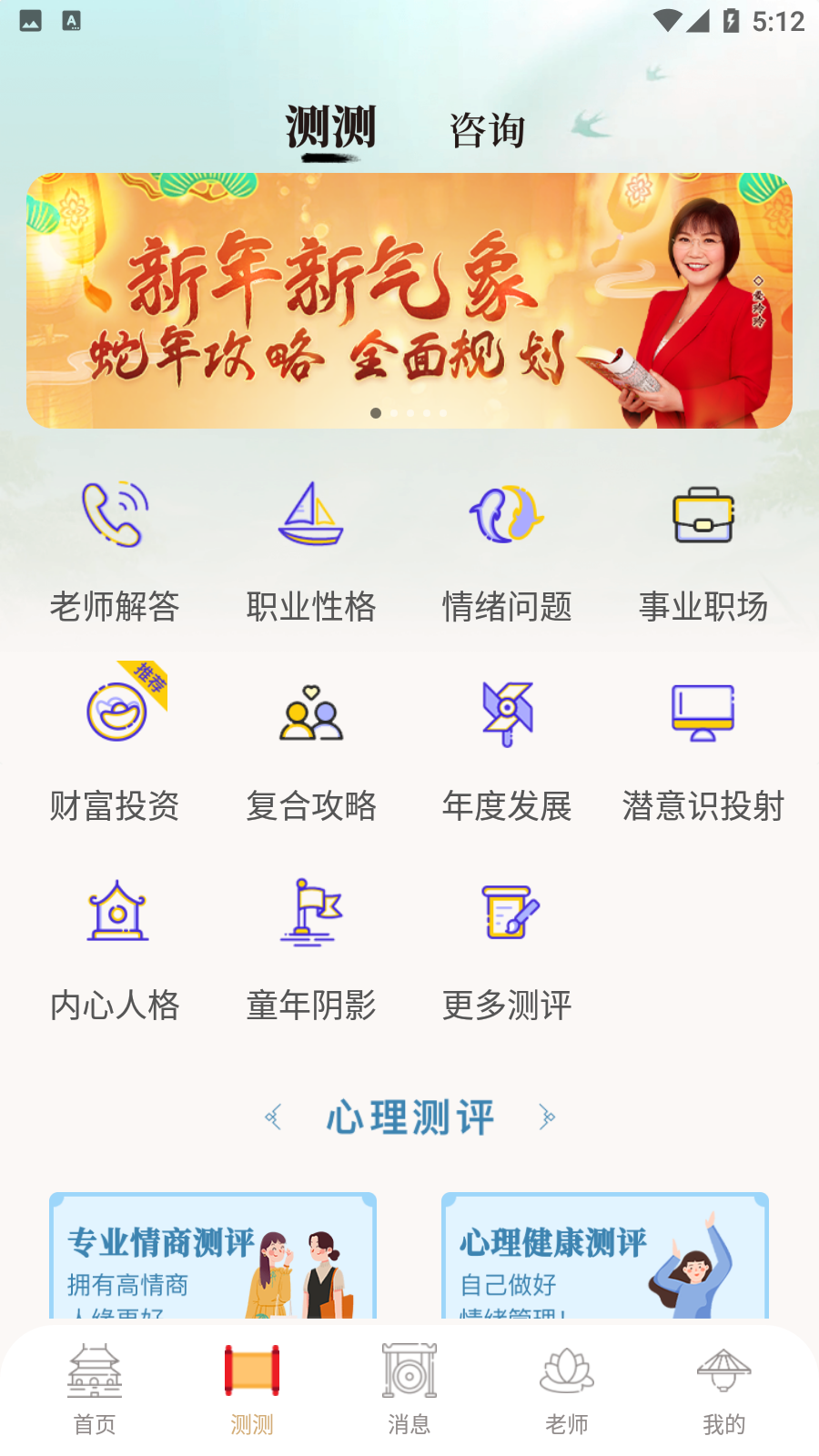Tap the right arrow beside 心理测评

(x=546, y=1117)
